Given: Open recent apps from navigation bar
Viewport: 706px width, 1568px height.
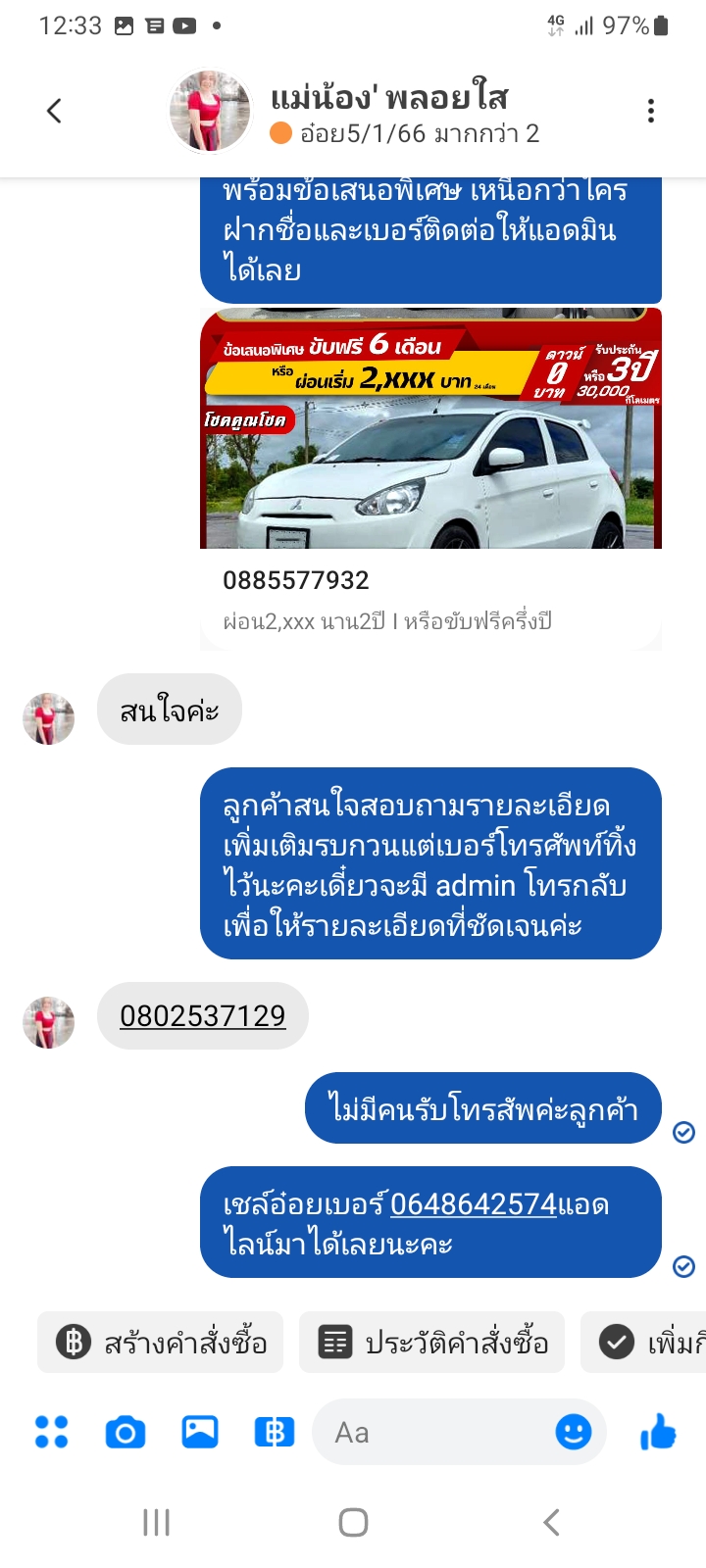Looking at the screenshot, I should [x=157, y=1522].
